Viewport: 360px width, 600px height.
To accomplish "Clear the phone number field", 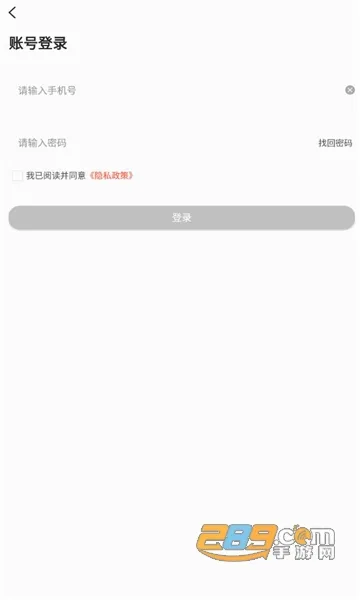I will [350, 90].
